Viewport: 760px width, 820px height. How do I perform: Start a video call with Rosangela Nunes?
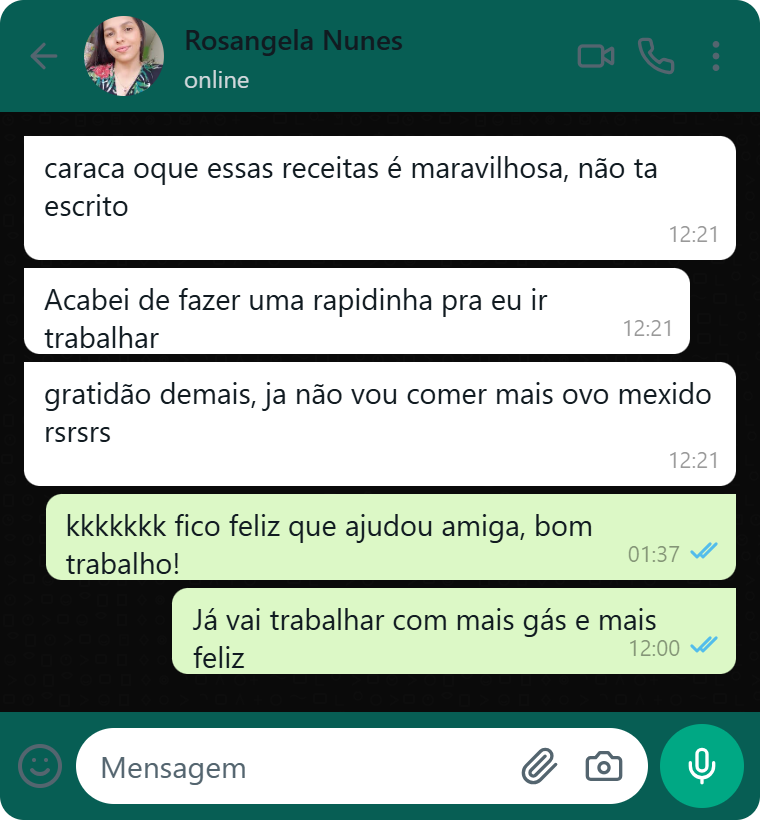pos(596,57)
